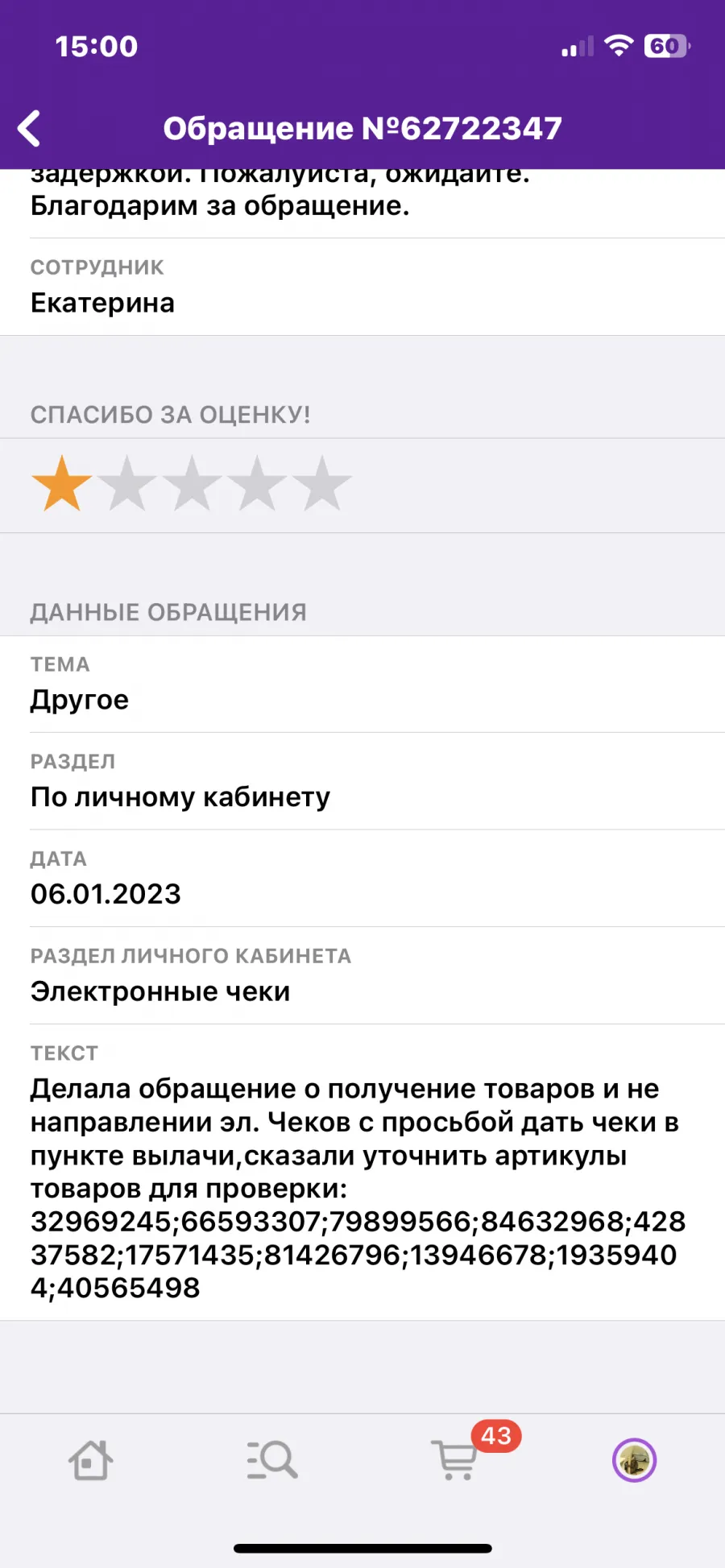
Task: Go back from the request details
Action: pos(29,129)
